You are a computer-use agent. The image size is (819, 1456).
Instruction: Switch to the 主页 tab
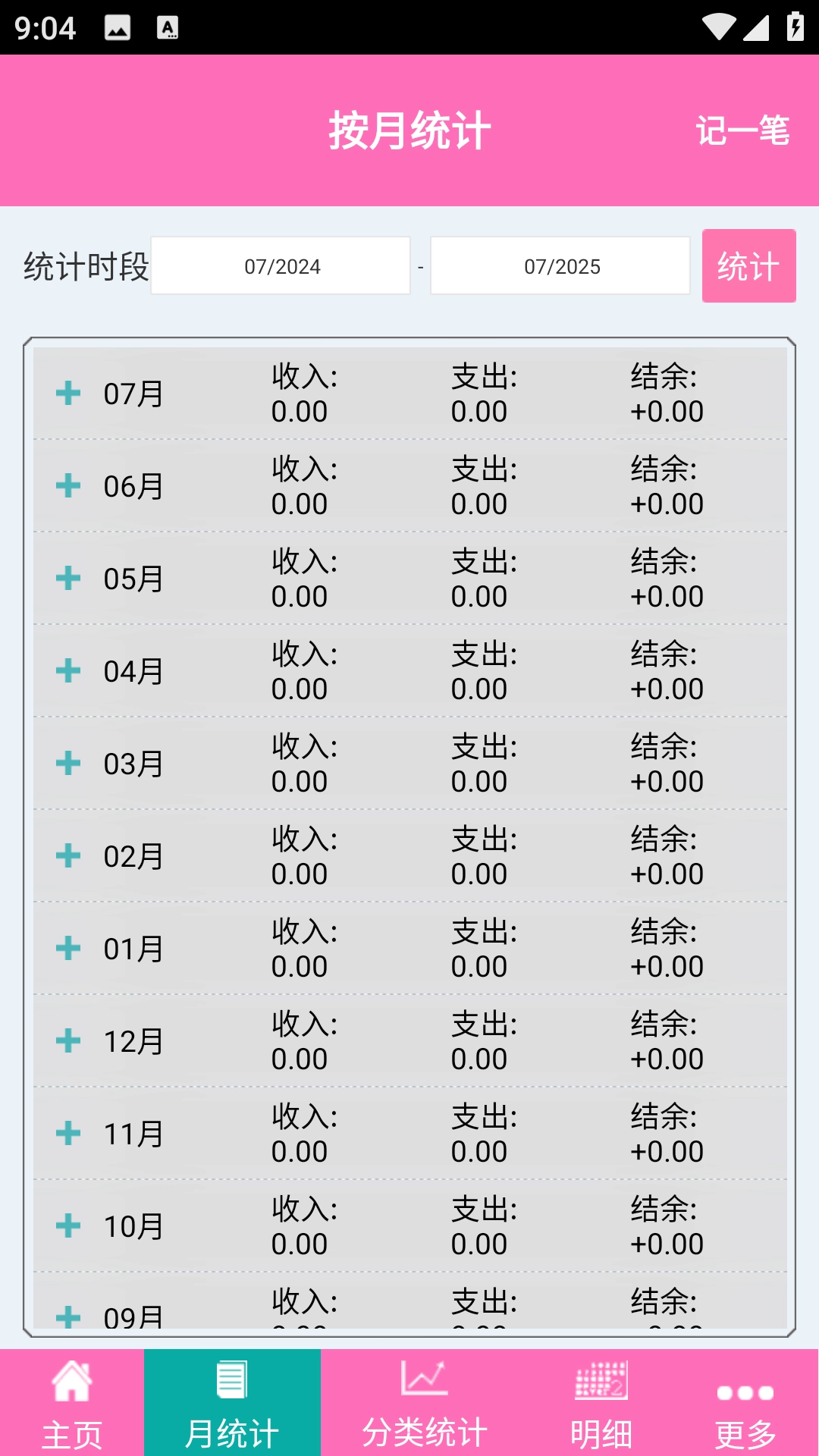(x=74, y=1429)
